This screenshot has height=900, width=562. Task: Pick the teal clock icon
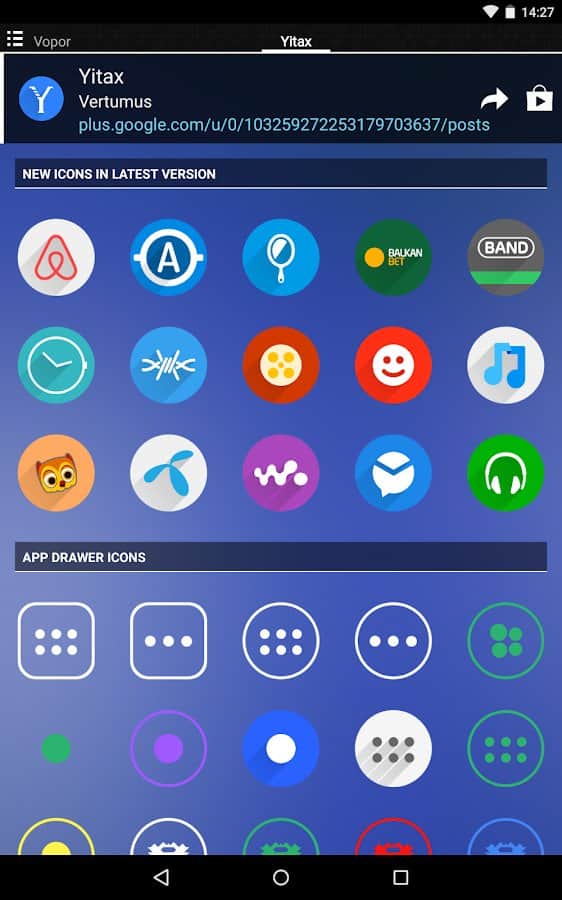pos(56,365)
